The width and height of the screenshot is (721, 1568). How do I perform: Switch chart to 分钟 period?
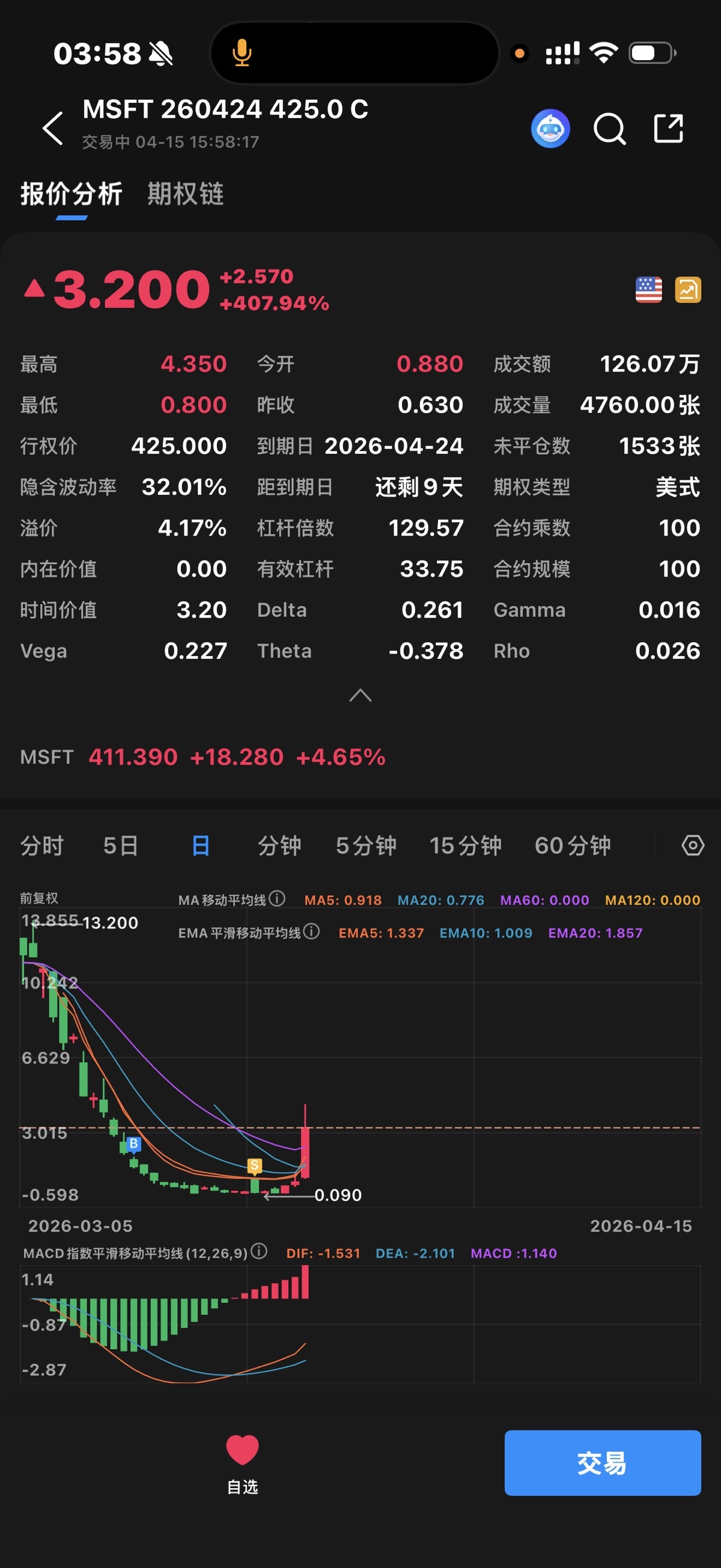click(x=279, y=845)
